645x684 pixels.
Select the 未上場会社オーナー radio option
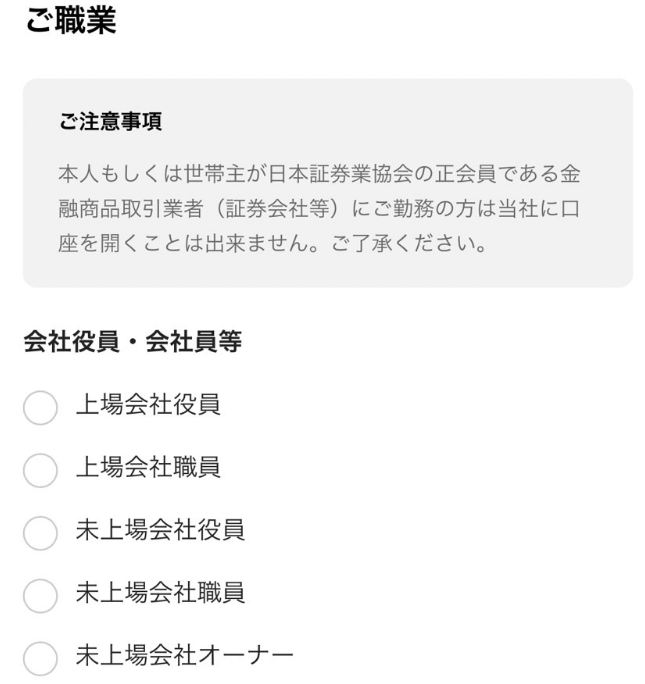pyautogui.click(x=39, y=657)
